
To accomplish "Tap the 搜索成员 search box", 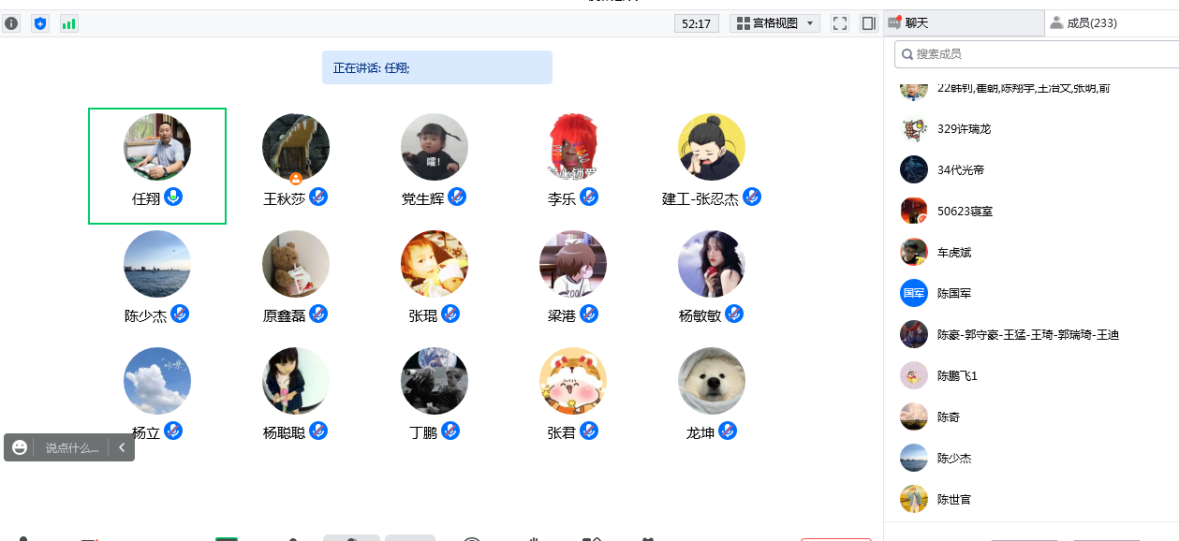I will click(x=1035, y=54).
